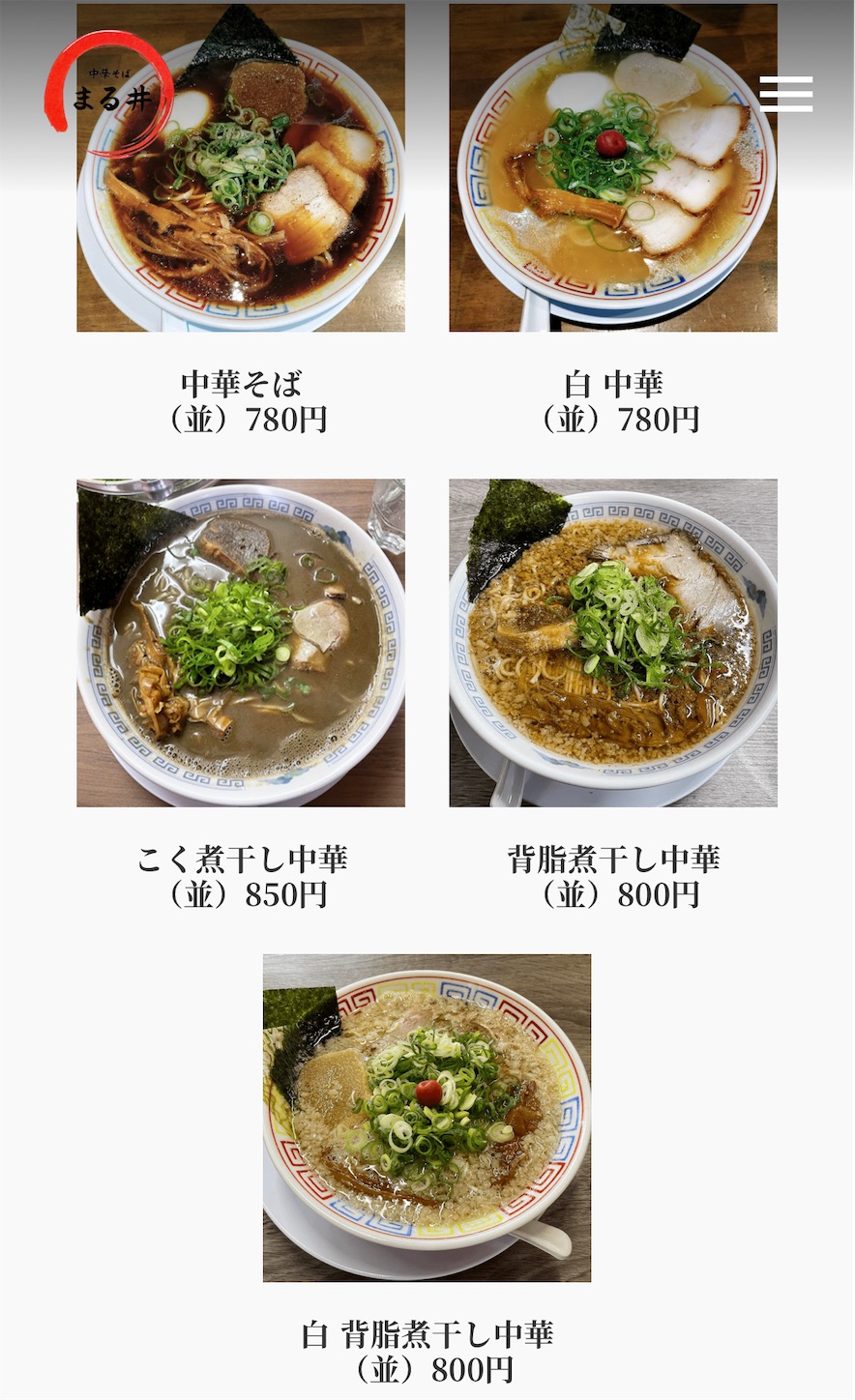Select the 白 背脂煮干し中華 photo

[427, 1119]
